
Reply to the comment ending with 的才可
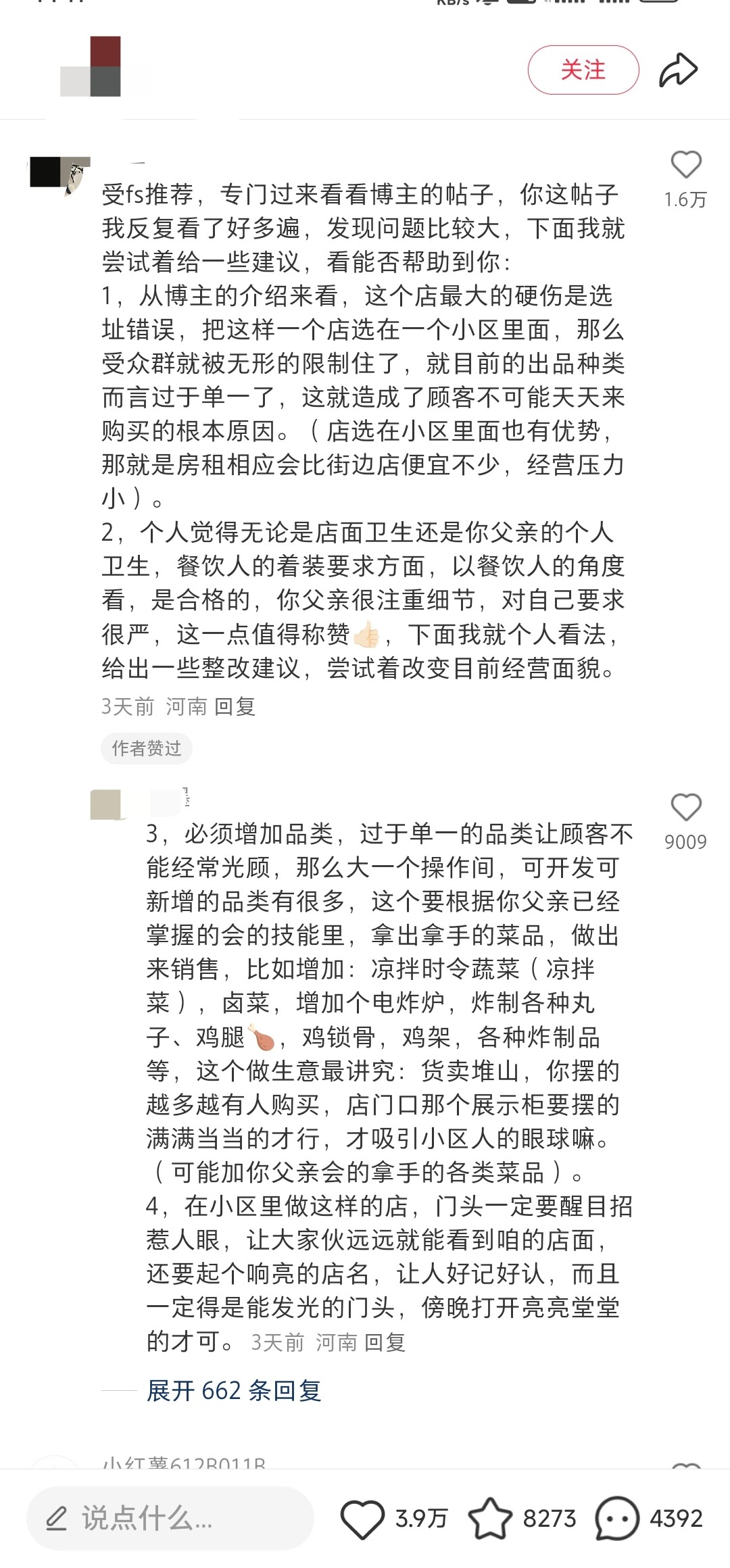pos(385,1342)
